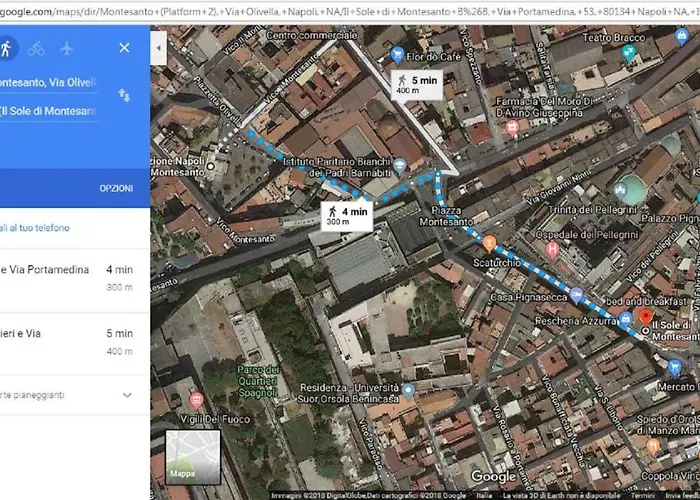Switch to flight travel mode
Screen dimensions: 700x500
(66, 48)
